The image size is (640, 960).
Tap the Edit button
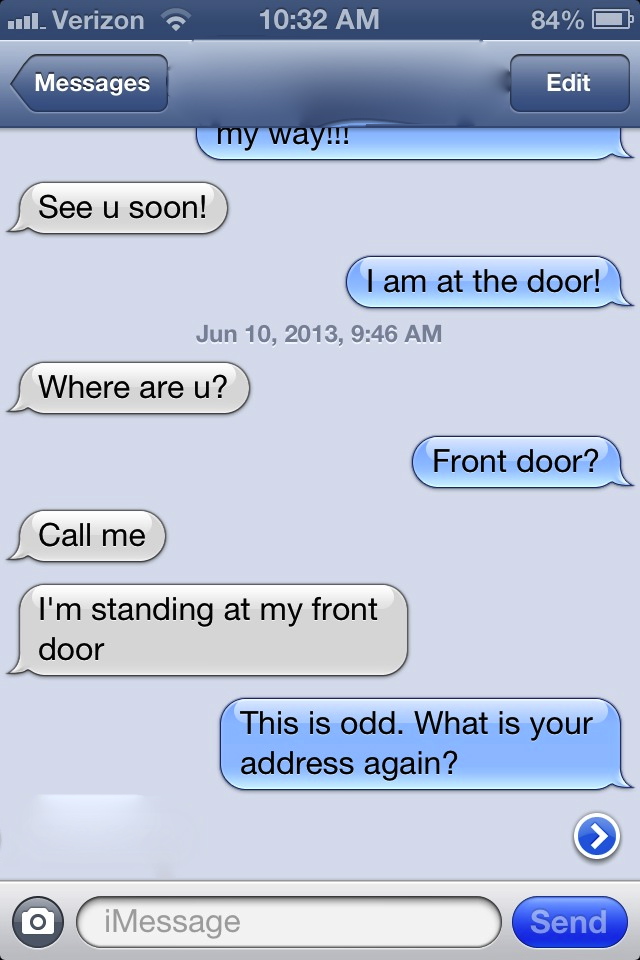568,83
